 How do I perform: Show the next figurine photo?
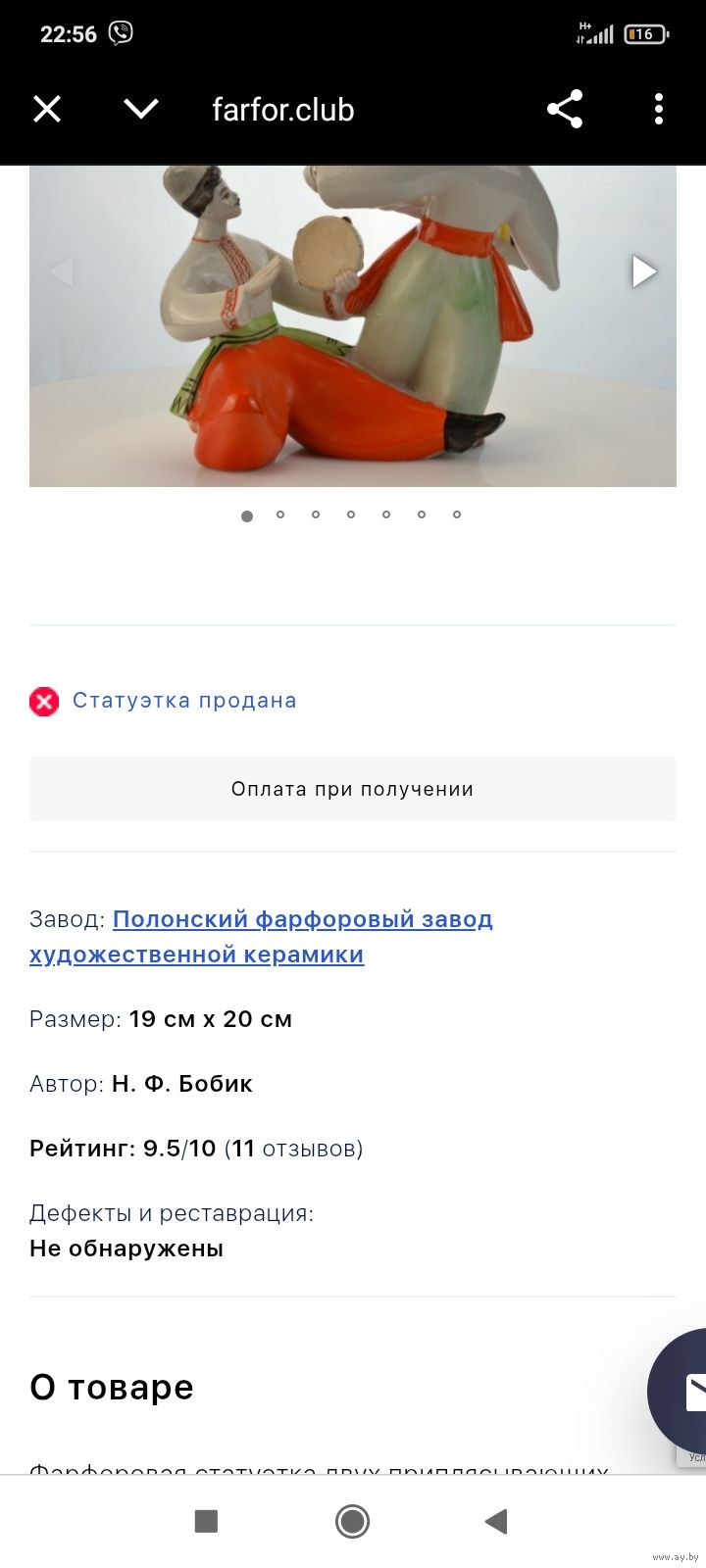tap(643, 271)
